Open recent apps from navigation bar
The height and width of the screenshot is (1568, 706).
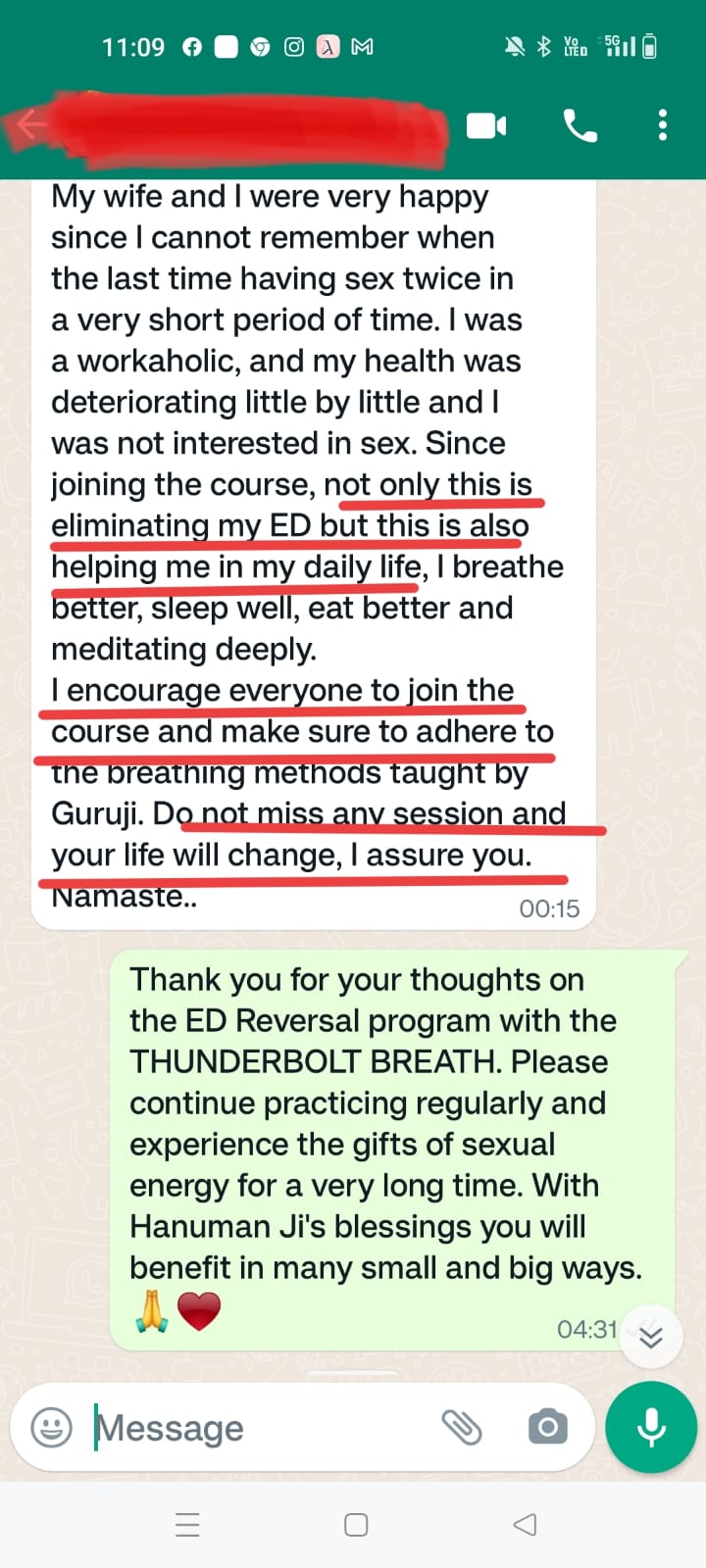(x=187, y=1525)
